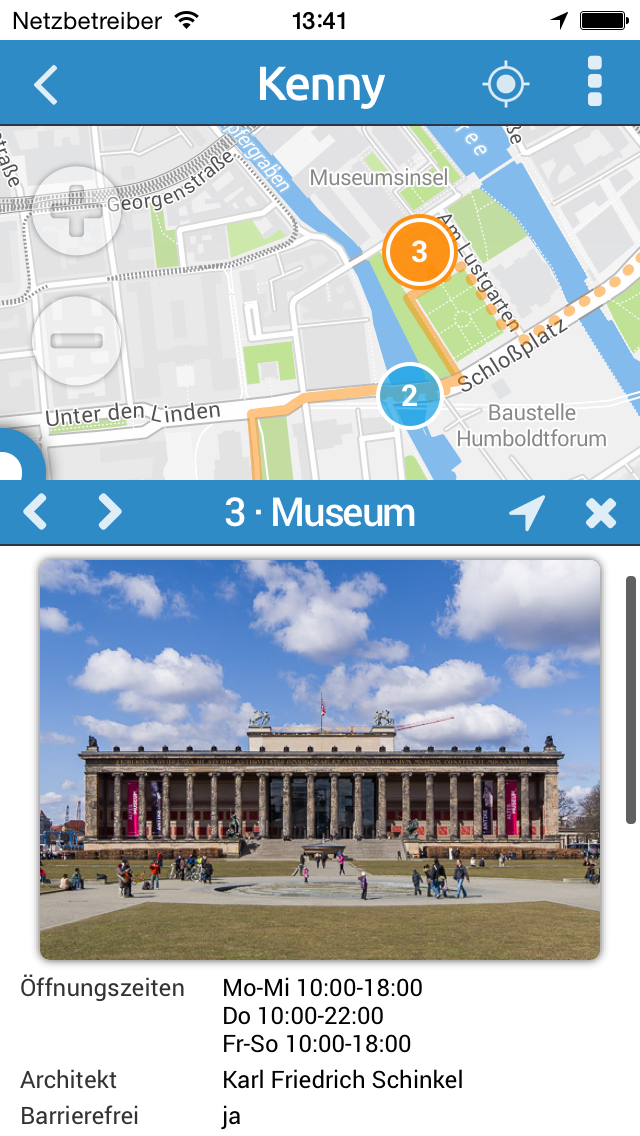Select orange map marker 3

(419, 252)
